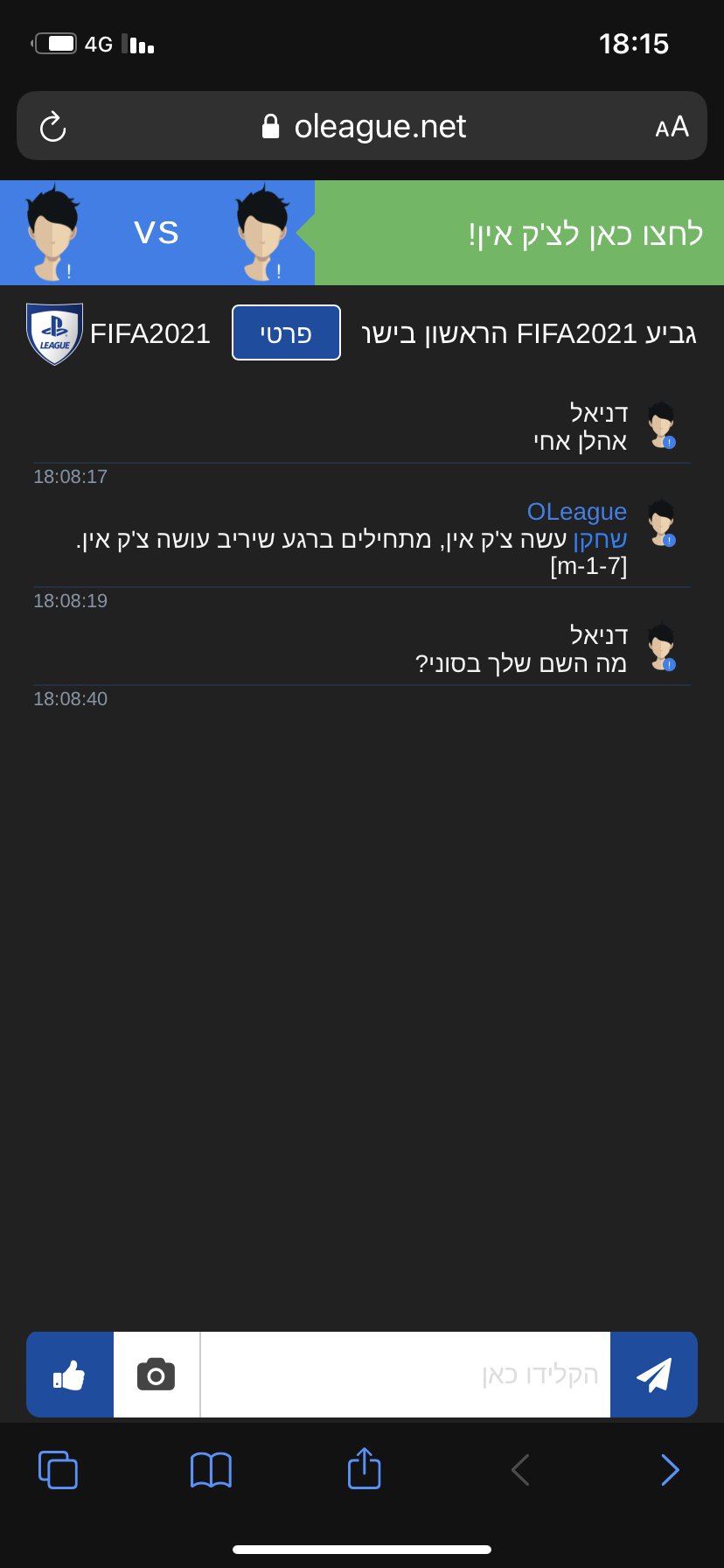724x1568 pixels.
Task: Reload the page in Safari
Action: (53, 127)
